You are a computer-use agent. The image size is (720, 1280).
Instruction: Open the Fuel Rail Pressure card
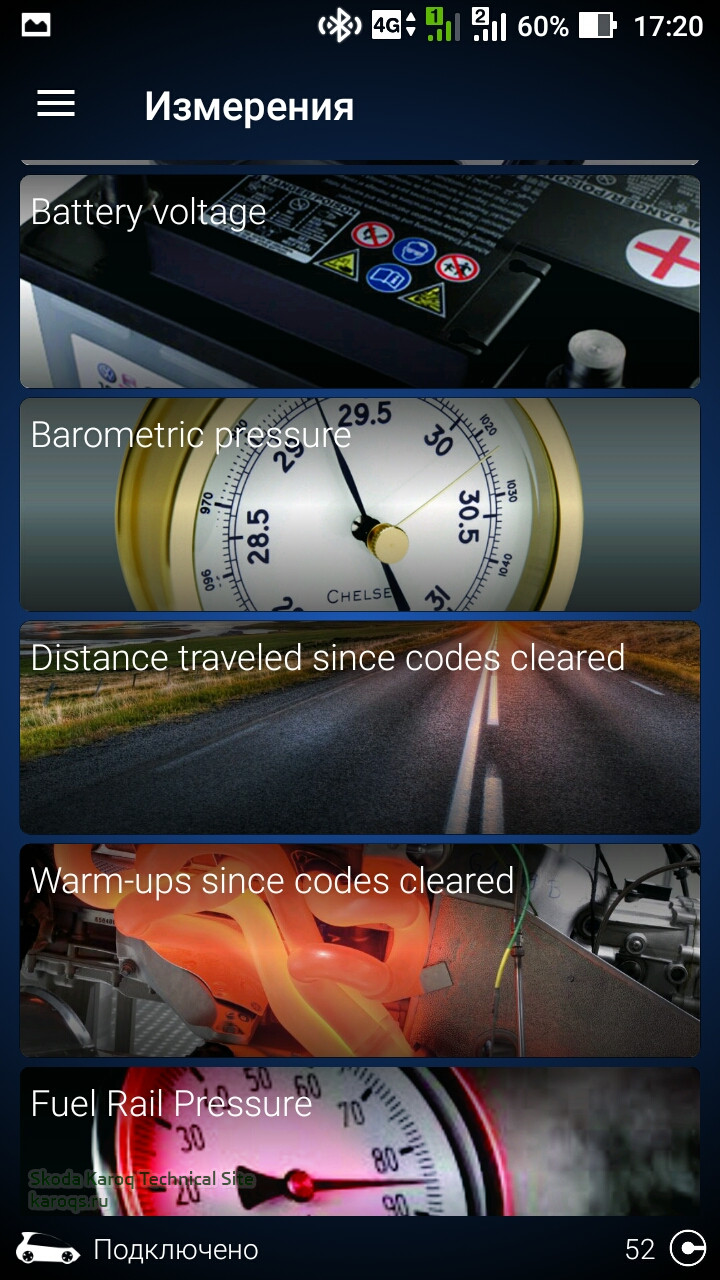point(360,1140)
